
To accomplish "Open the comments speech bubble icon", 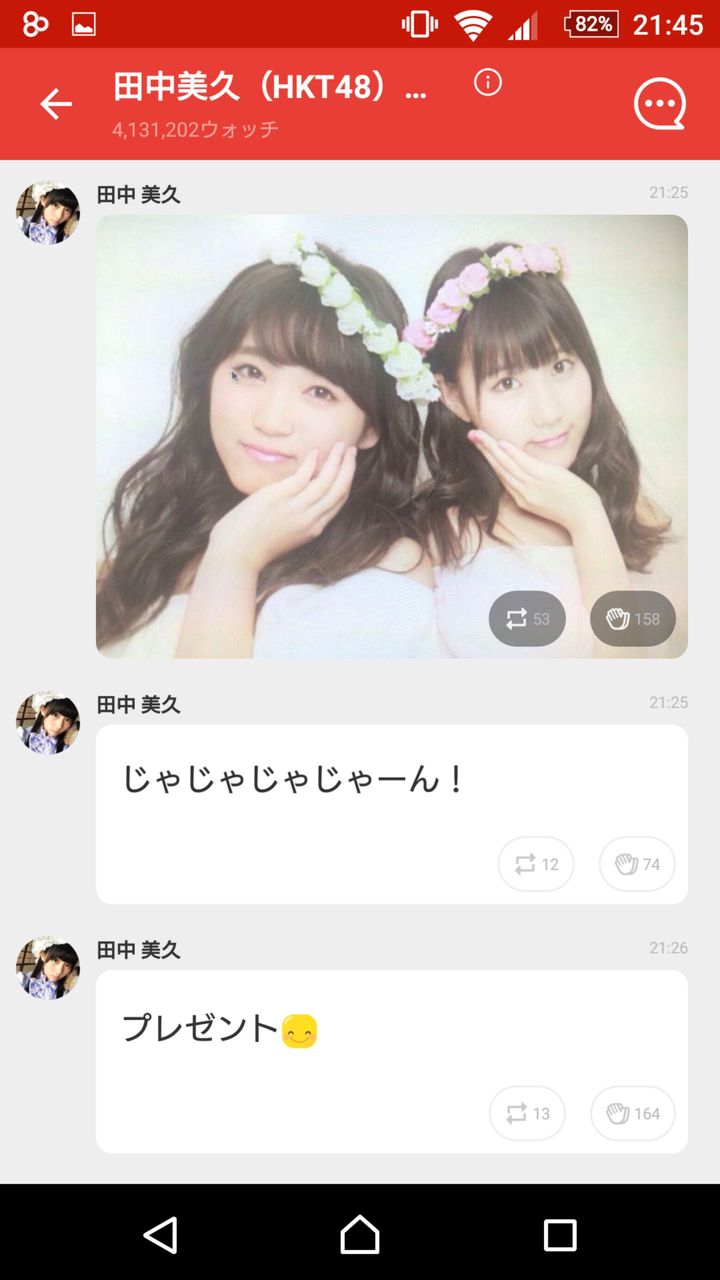I will click(660, 104).
